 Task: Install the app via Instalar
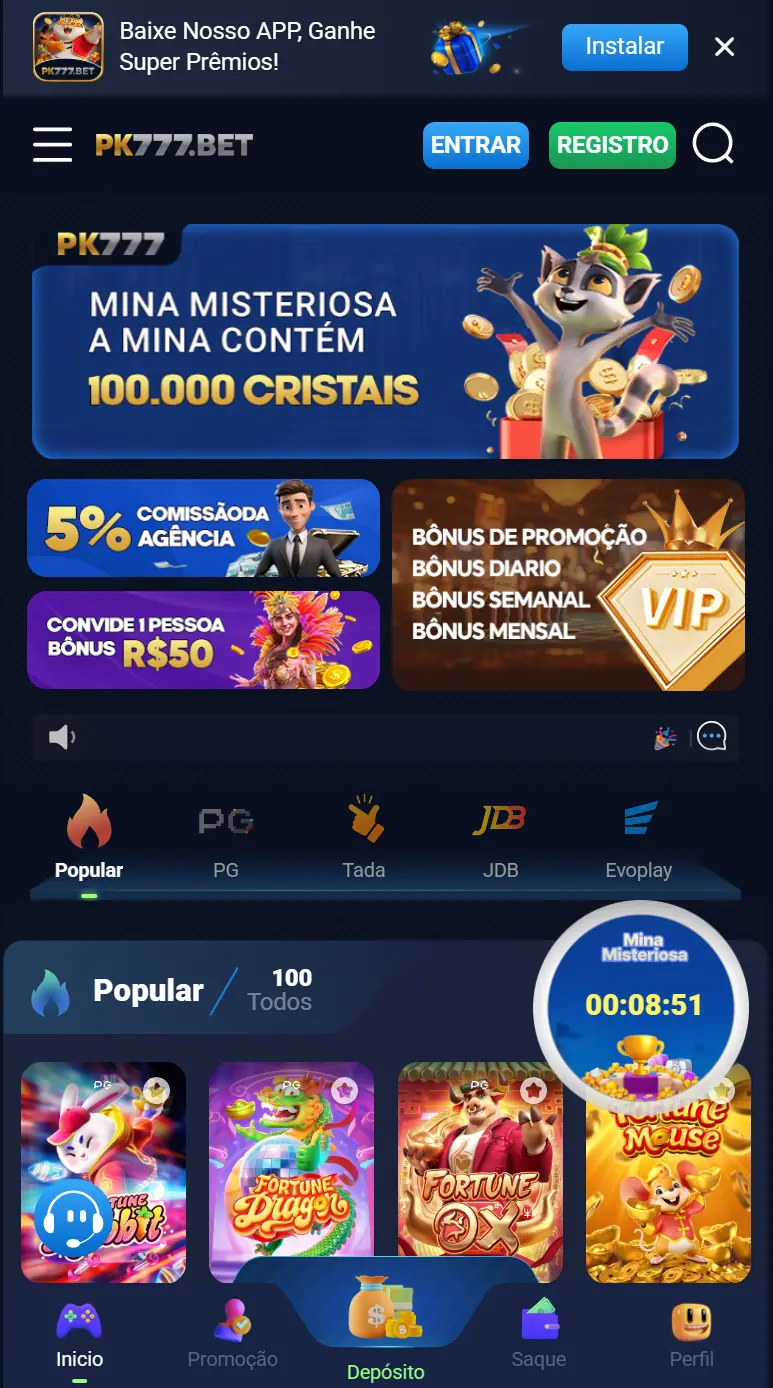(x=624, y=47)
